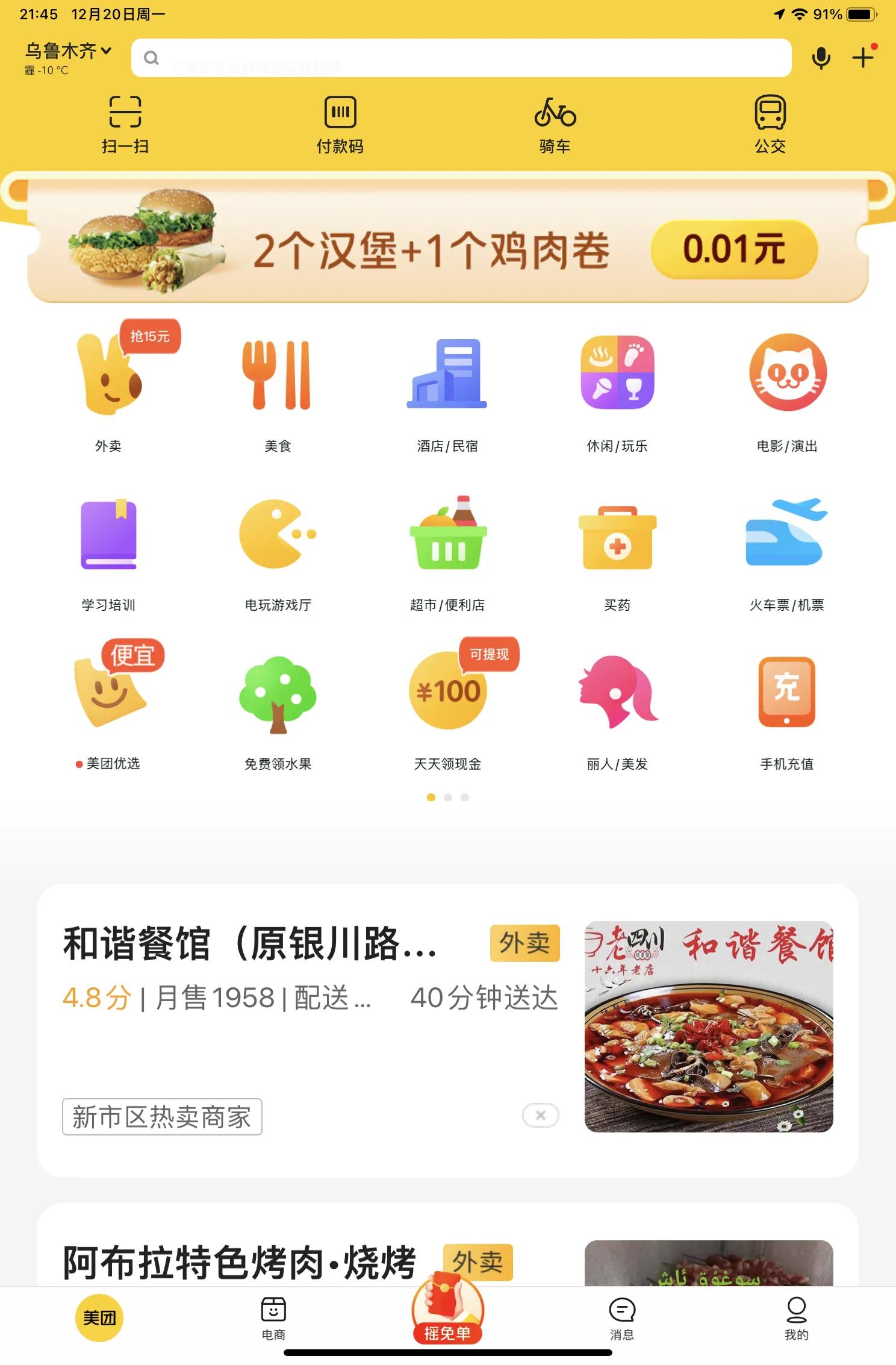Screen dimensions: 896x1365
Task: Start a voice search via microphone icon
Action: click(x=820, y=57)
